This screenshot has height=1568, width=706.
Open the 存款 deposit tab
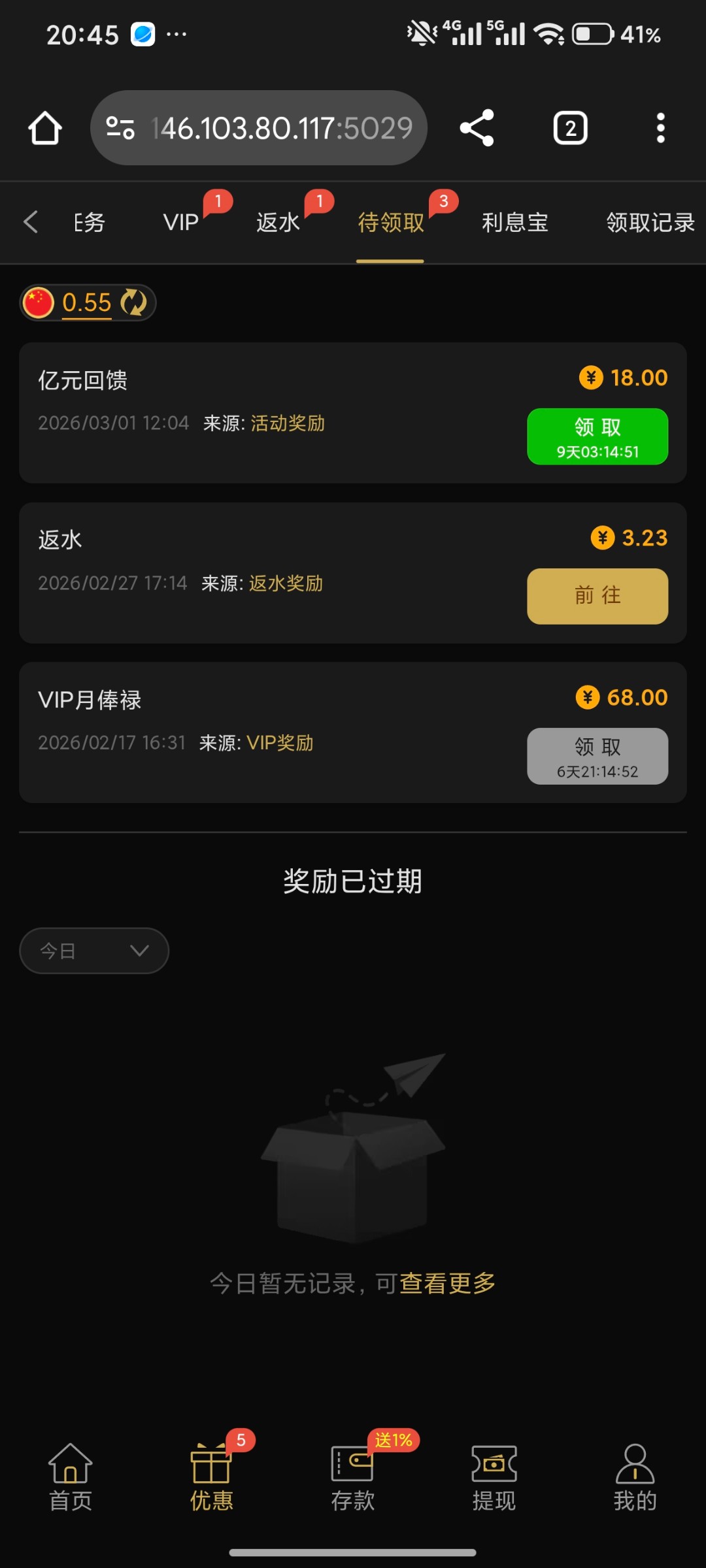(x=353, y=1478)
